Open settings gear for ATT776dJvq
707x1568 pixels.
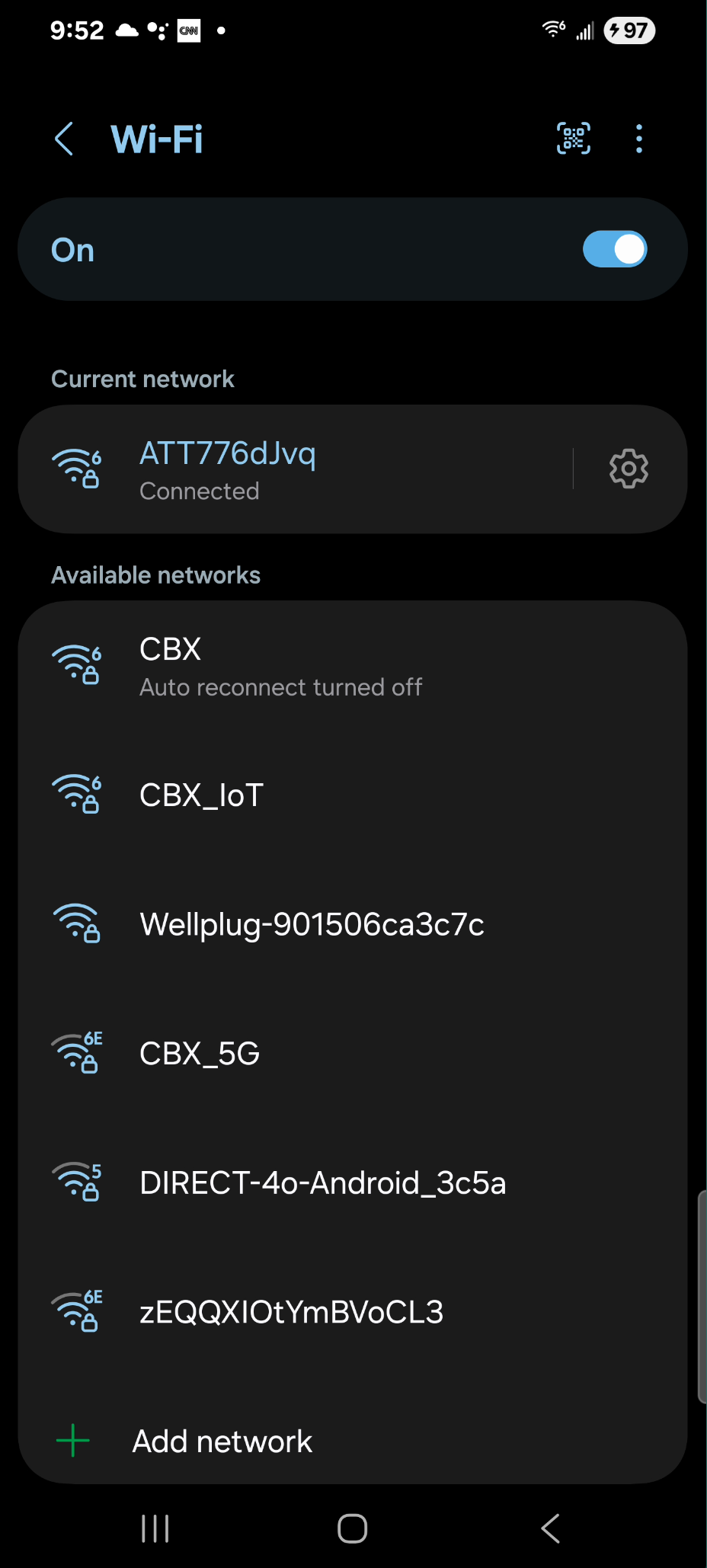pyautogui.click(x=629, y=469)
